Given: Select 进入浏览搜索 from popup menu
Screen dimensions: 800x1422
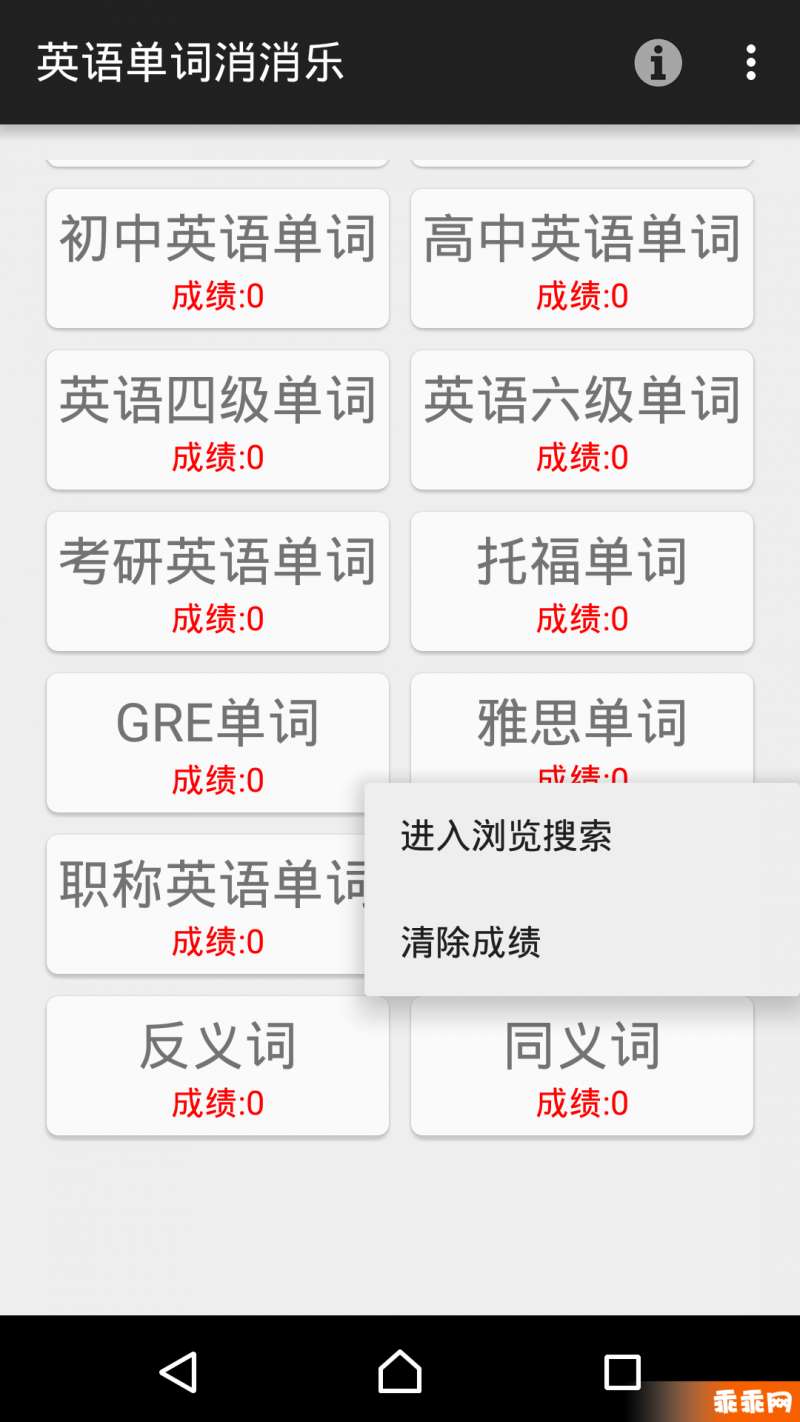Looking at the screenshot, I should tap(582, 836).
